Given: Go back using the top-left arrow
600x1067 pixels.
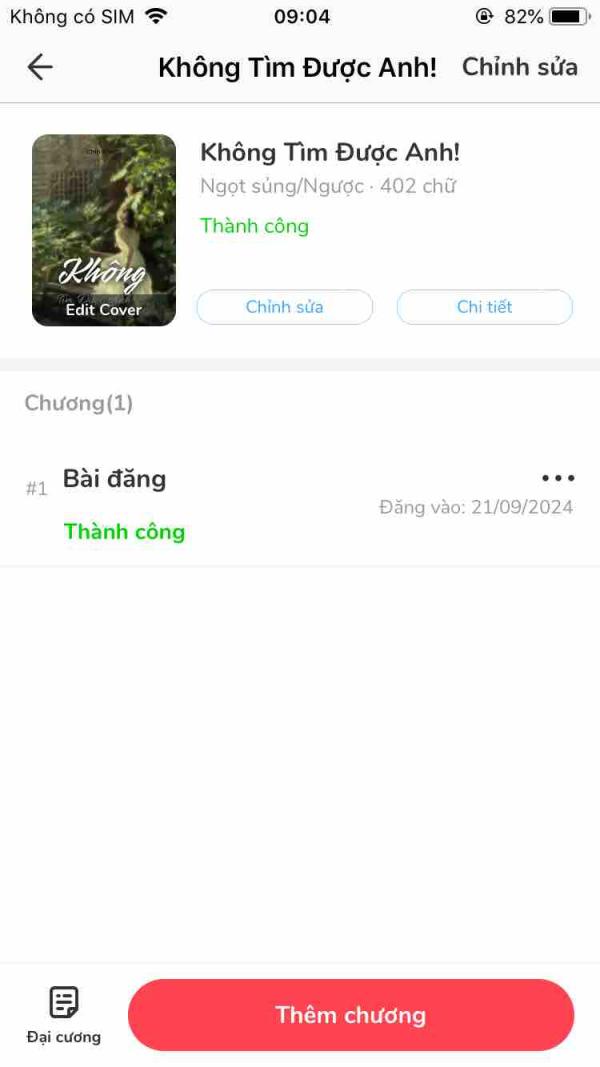Looking at the screenshot, I should [x=40, y=67].
